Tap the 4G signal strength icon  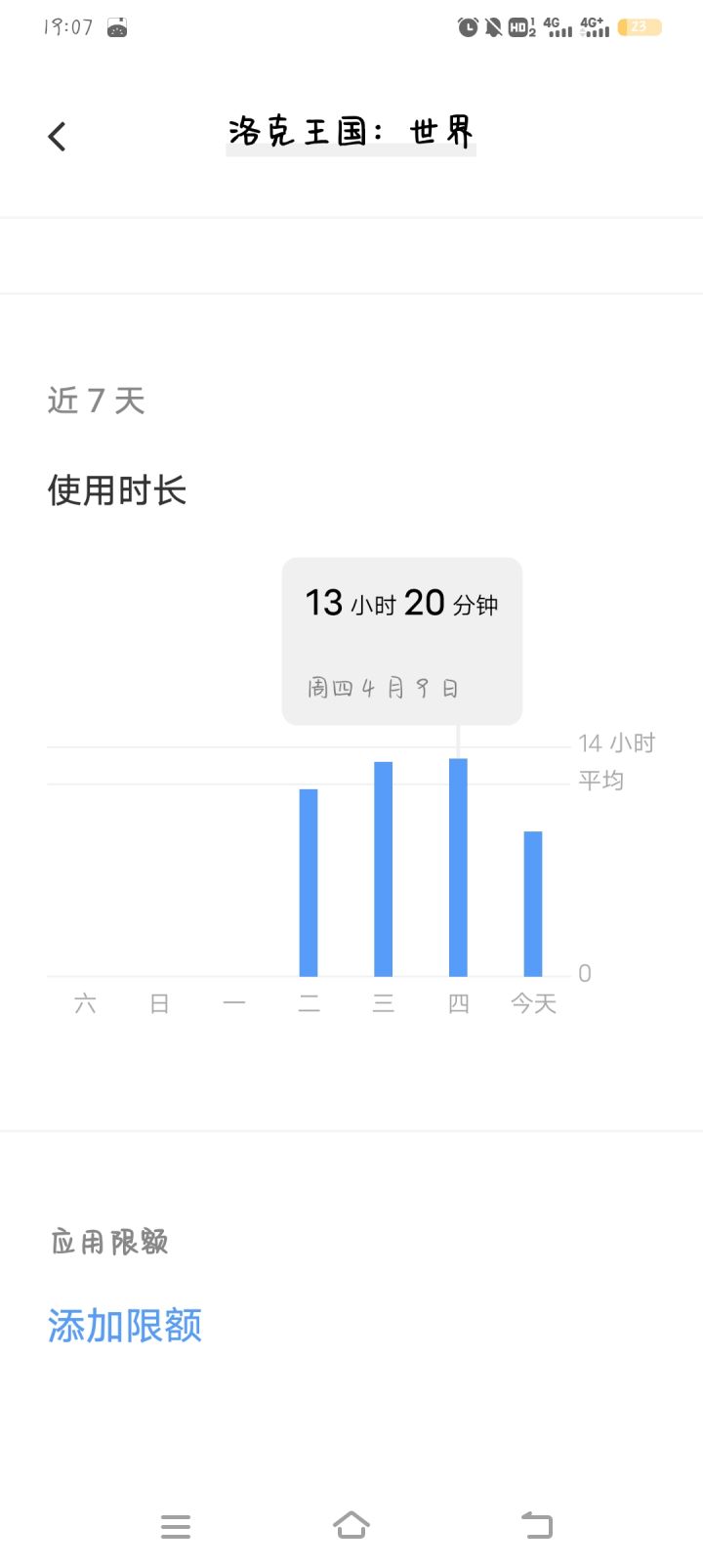tap(558, 28)
